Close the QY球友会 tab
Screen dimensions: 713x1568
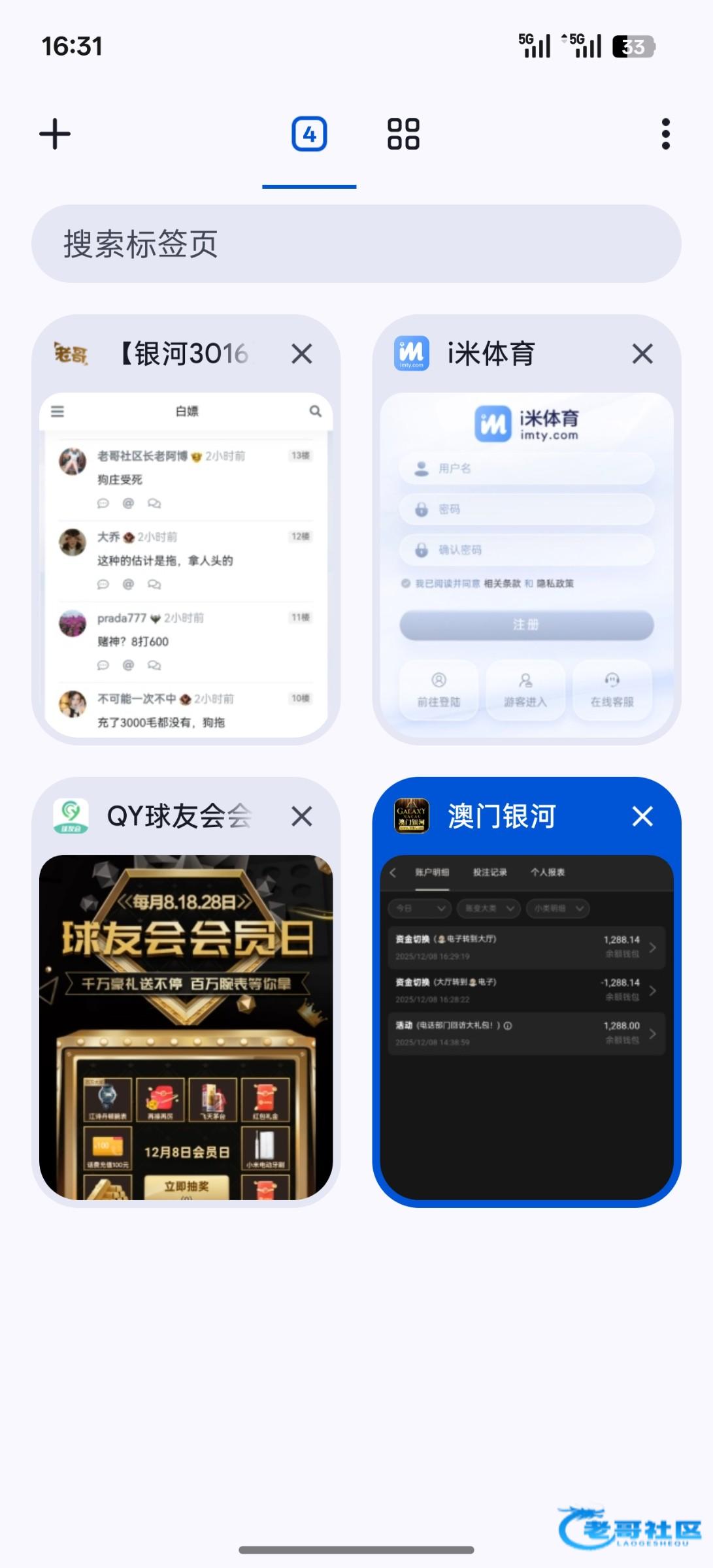(x=302, y=816)
